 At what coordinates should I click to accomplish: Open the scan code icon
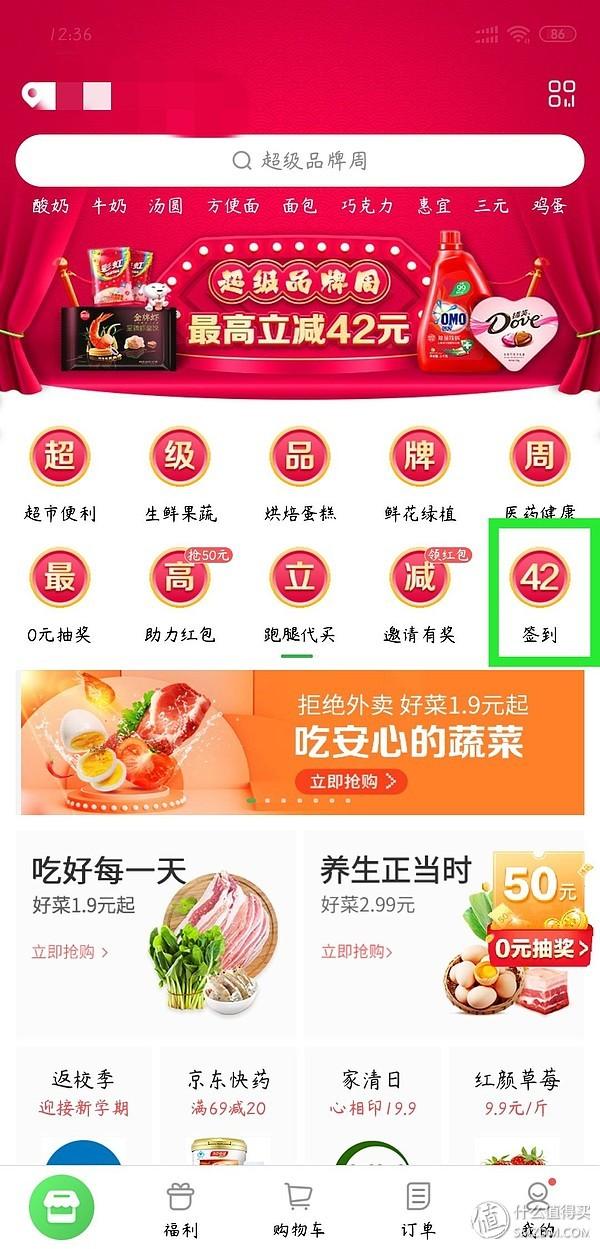[562, 95]
